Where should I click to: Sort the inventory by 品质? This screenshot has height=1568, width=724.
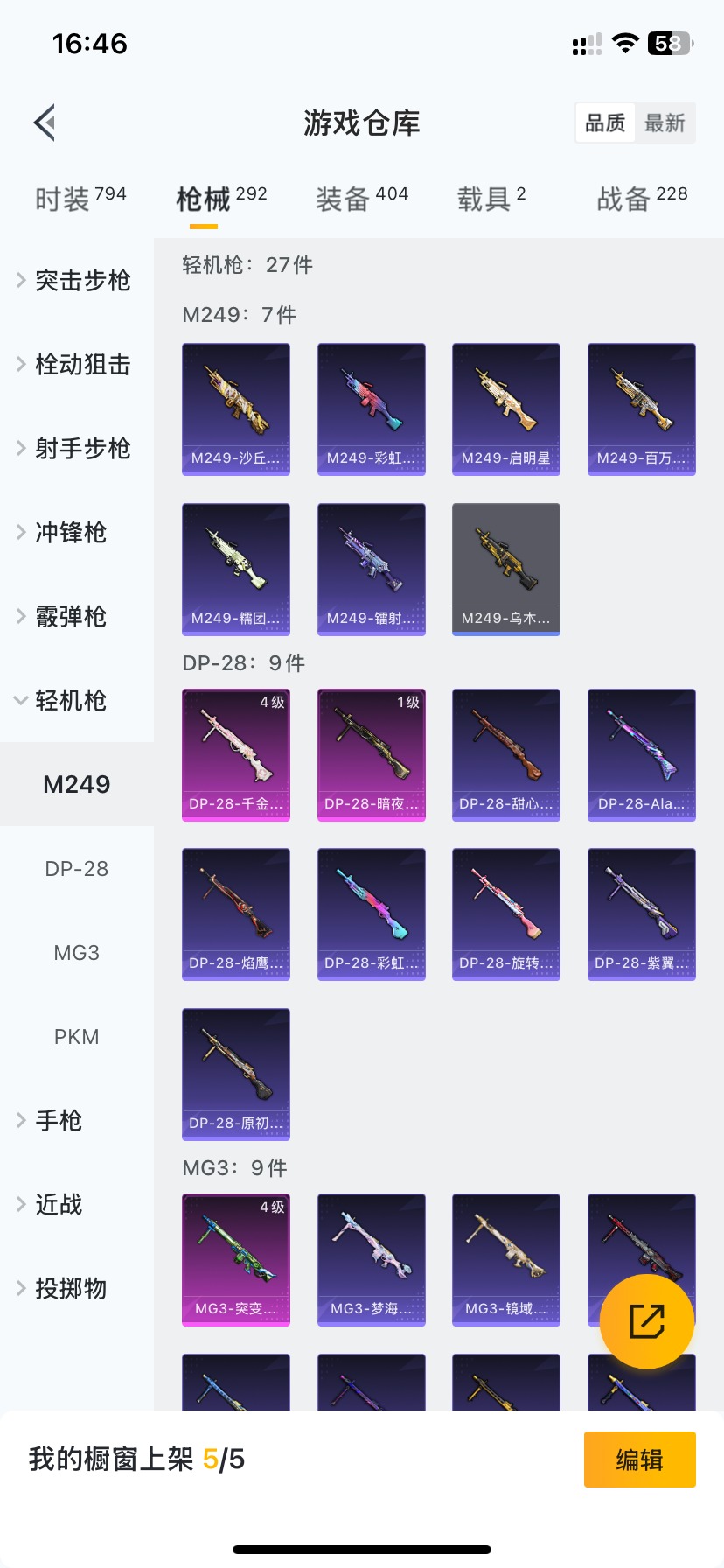[605, 122]
